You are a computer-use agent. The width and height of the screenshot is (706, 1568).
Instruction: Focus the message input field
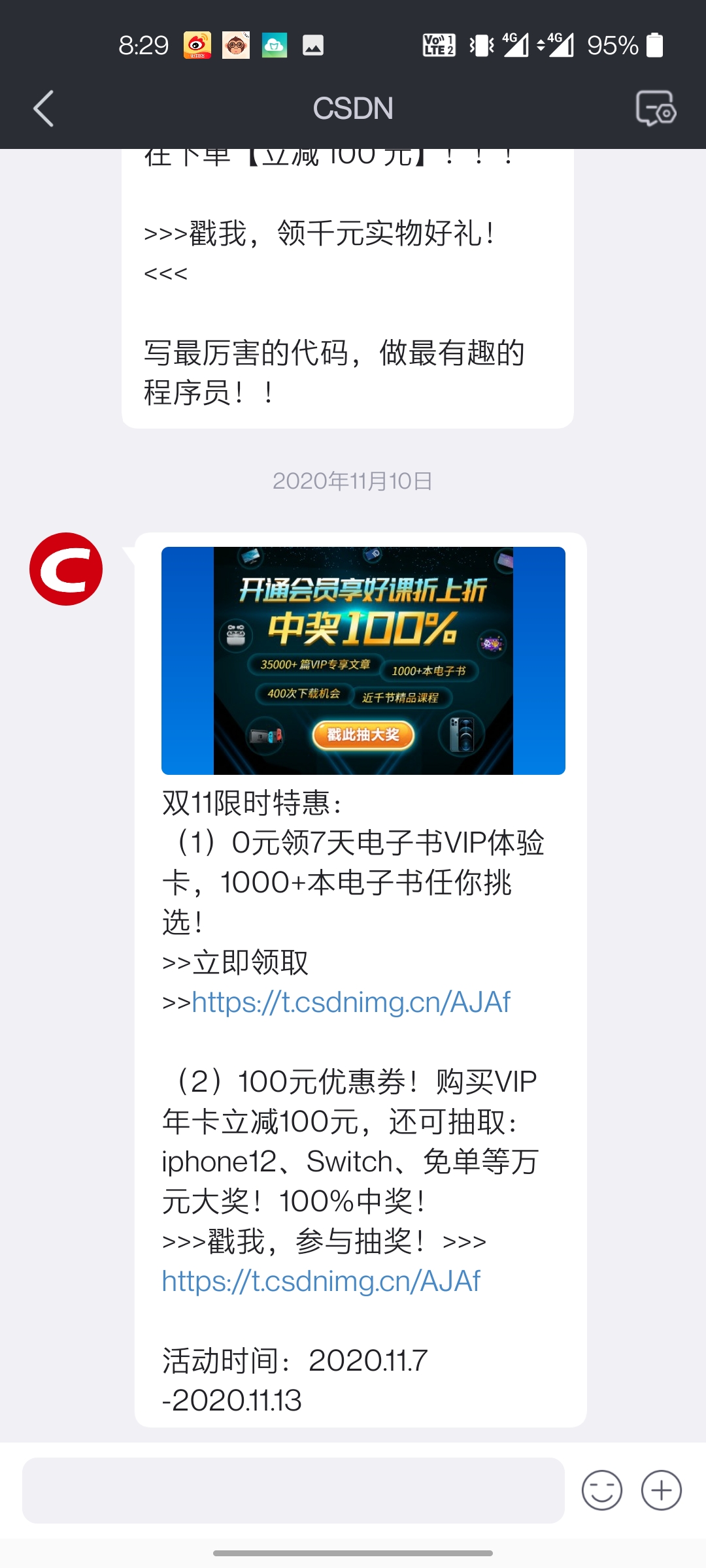(293, 1490)
